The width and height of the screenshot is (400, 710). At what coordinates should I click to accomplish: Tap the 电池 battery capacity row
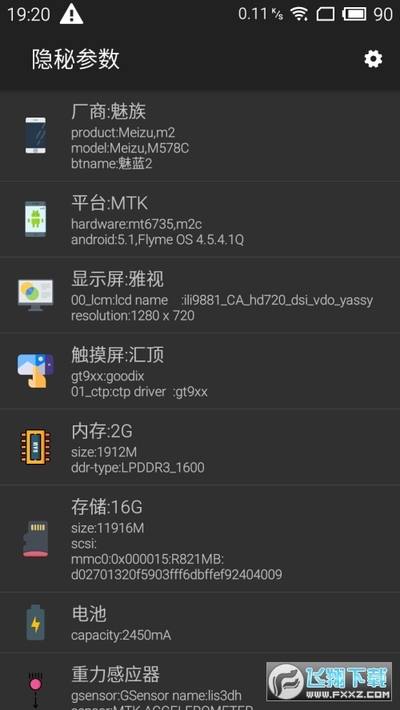tap(200, 623)
